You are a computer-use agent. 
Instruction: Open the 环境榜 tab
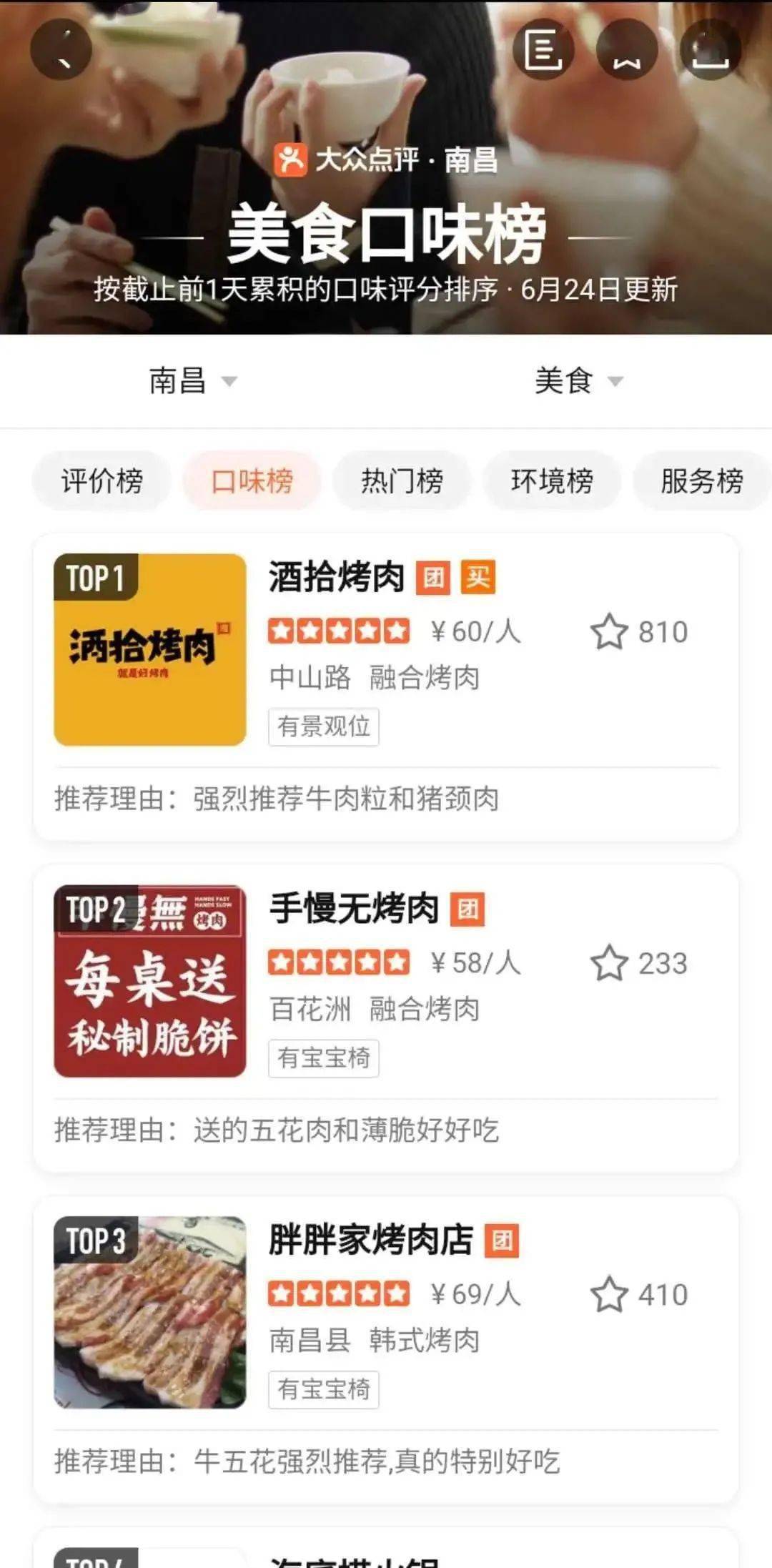click(552, 480)
